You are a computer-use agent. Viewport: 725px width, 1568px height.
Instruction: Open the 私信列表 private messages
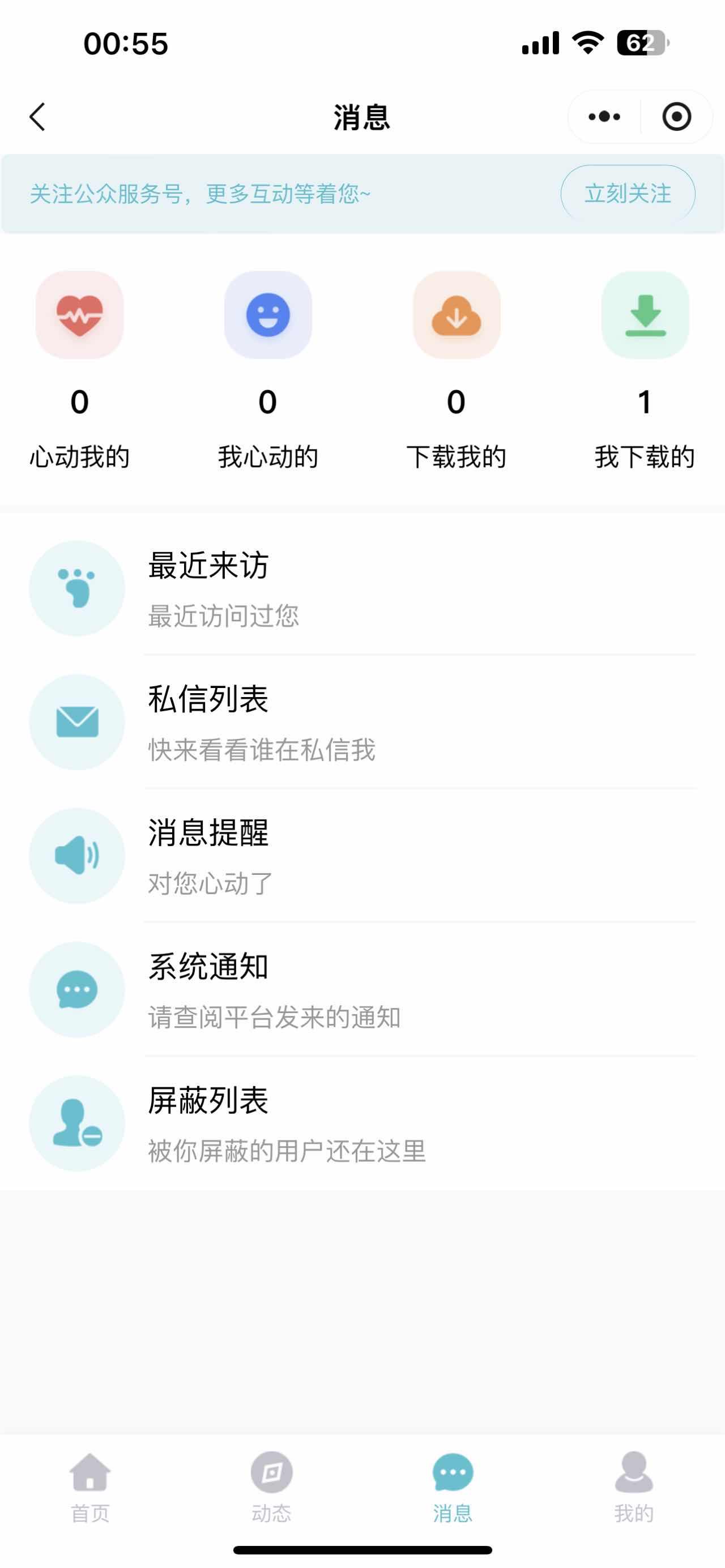pos(361,723)
